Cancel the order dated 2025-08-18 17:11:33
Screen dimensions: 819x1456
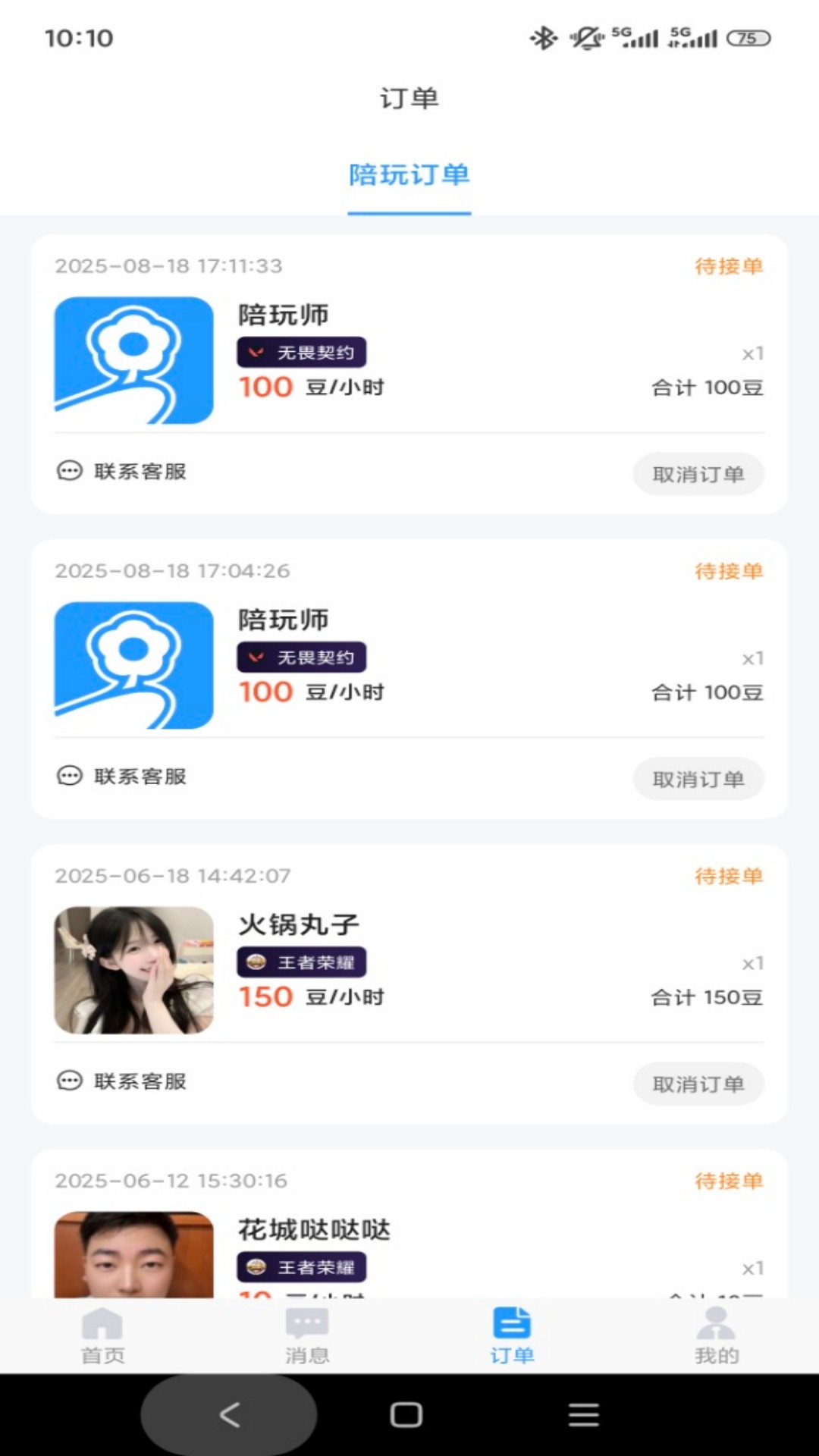tap(698, 473)
